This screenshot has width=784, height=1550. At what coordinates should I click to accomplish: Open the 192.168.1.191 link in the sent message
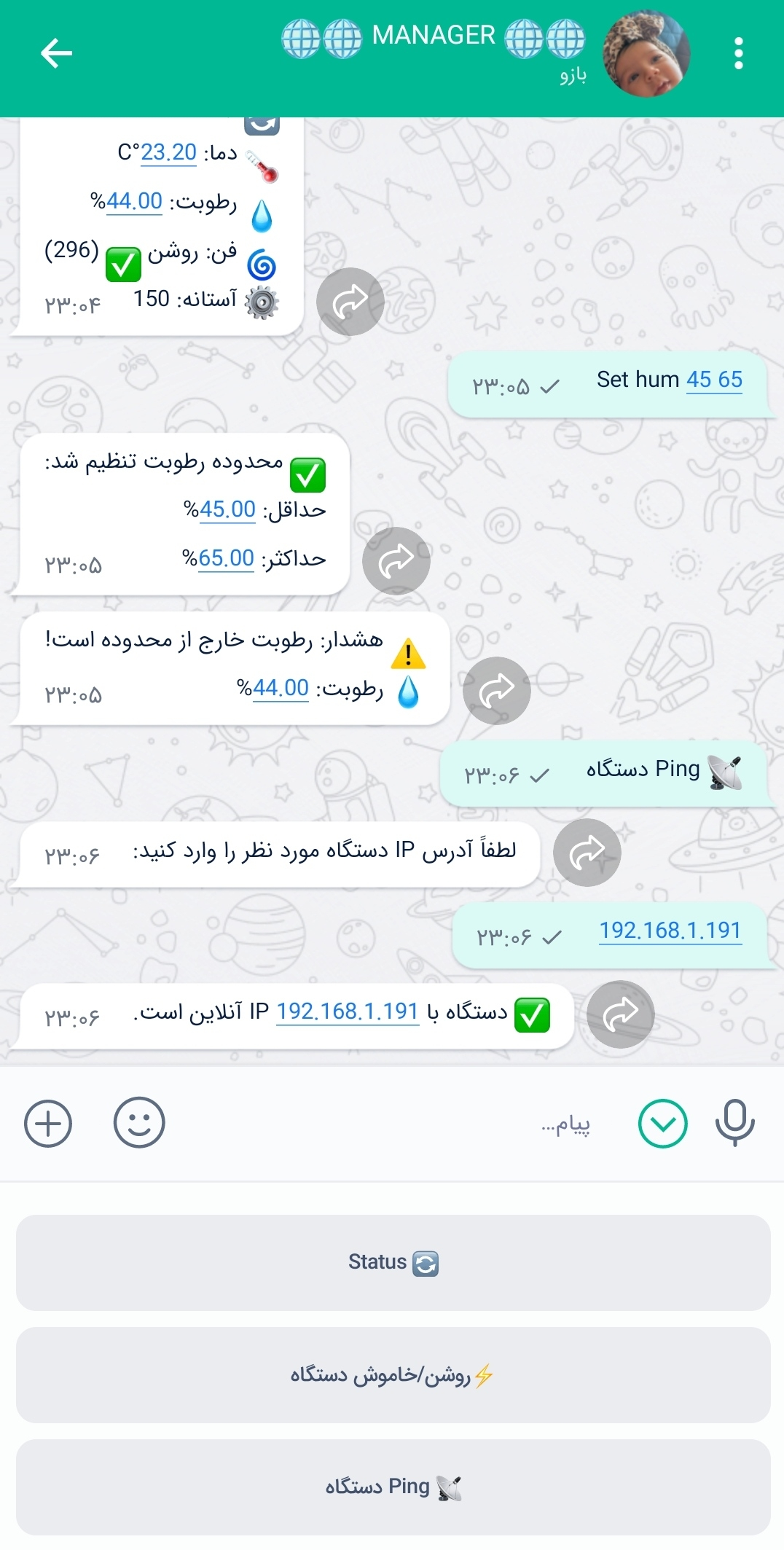(x=670, y=931)
